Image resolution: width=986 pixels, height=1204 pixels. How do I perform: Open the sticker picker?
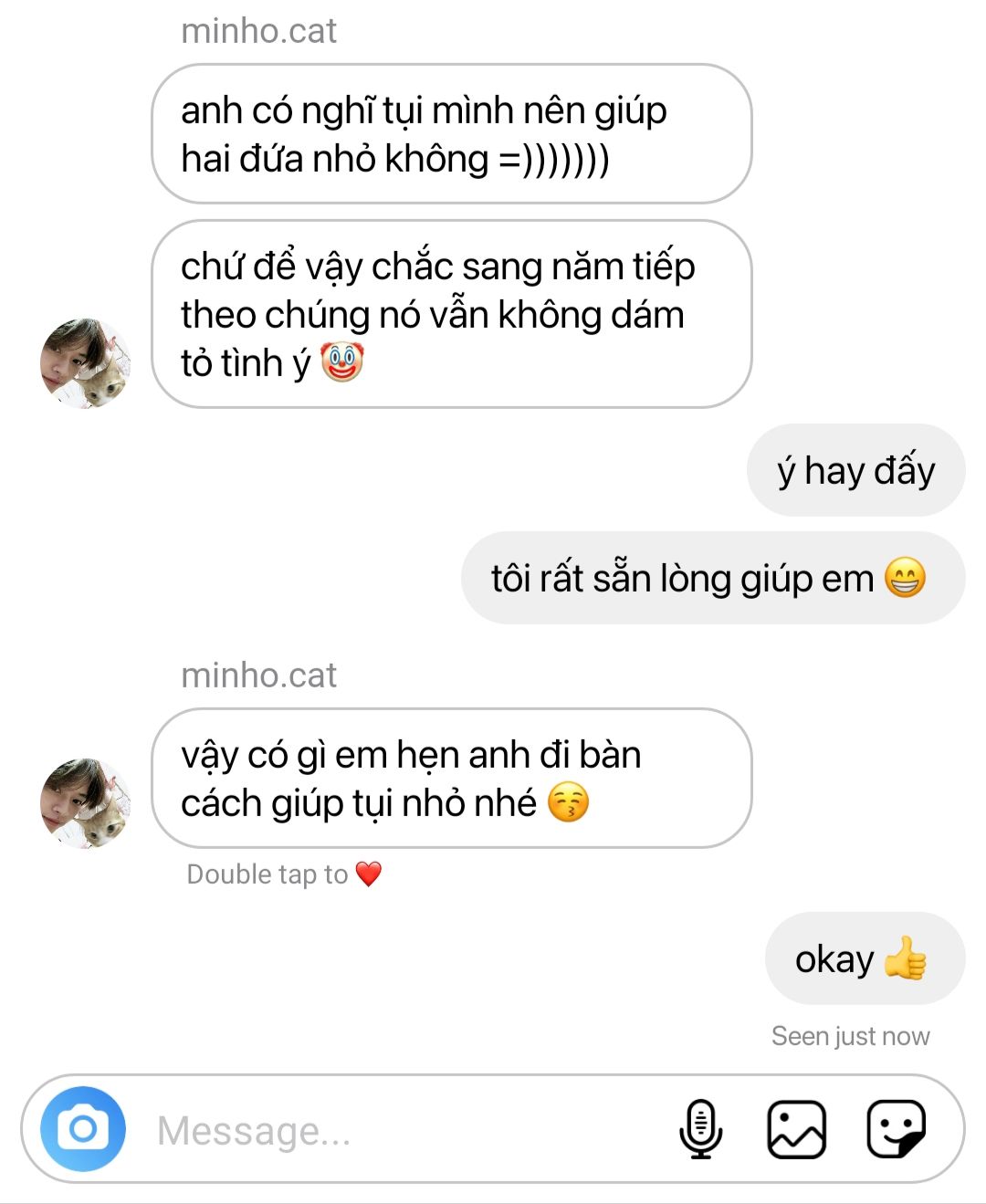[x=896, y=1130]
